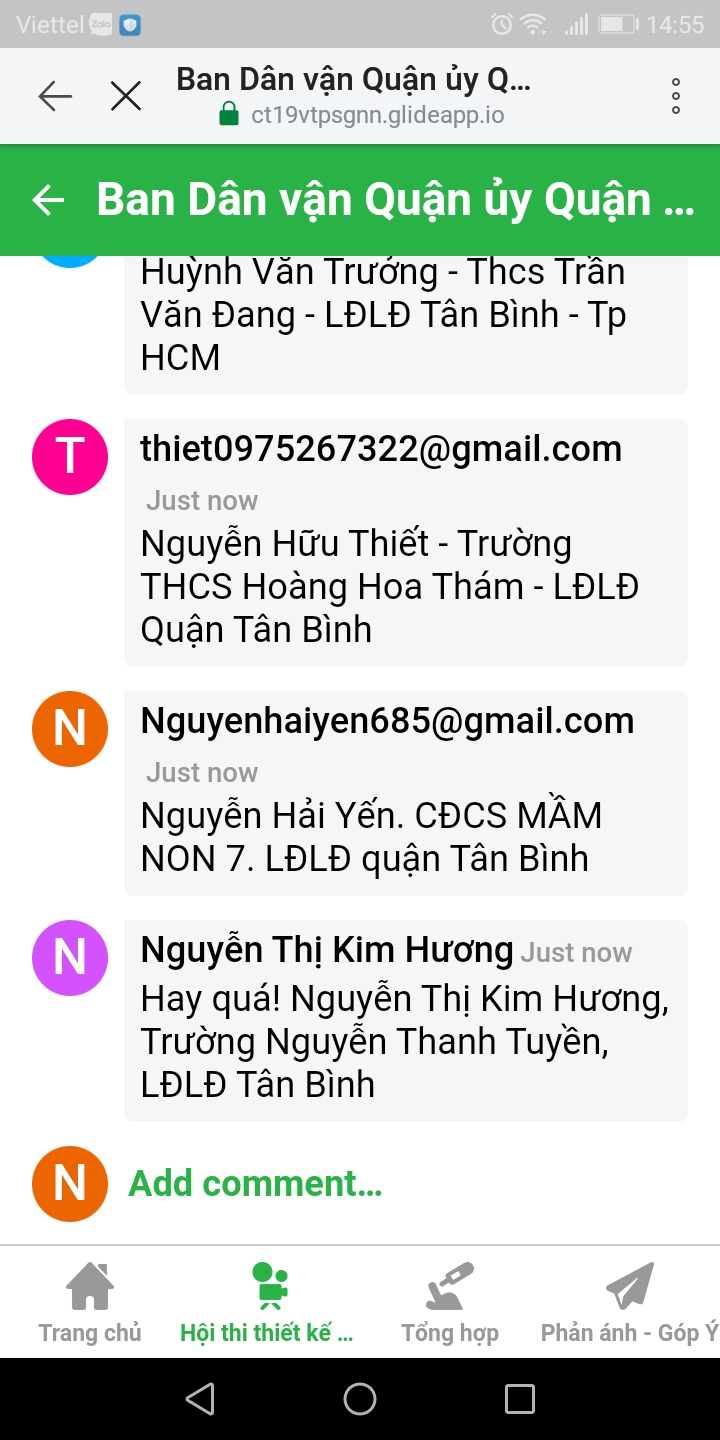Open recent apps from the navigation bar
Viewport: 720px width, 1440px height.
(520, 1398)
